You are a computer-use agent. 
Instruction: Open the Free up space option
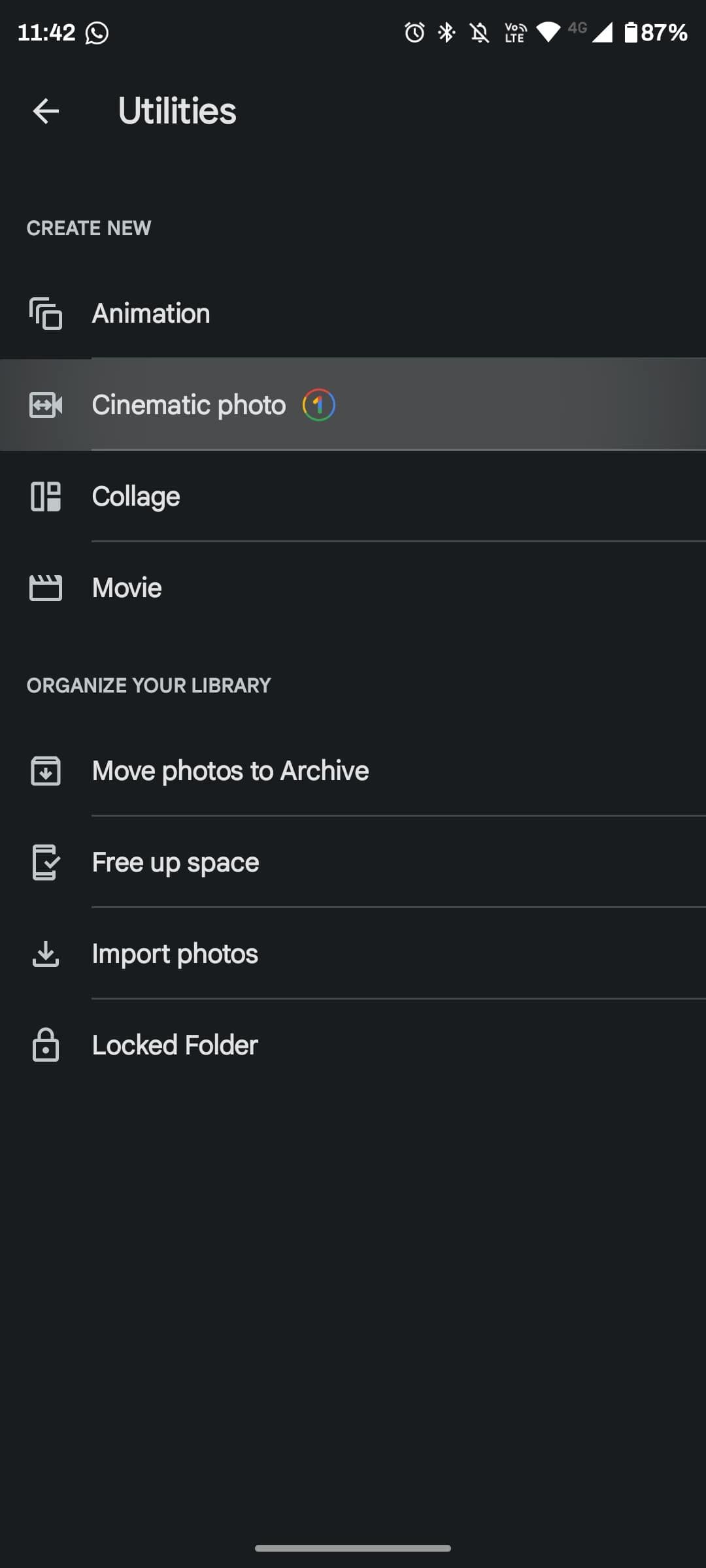coord(175,862)
